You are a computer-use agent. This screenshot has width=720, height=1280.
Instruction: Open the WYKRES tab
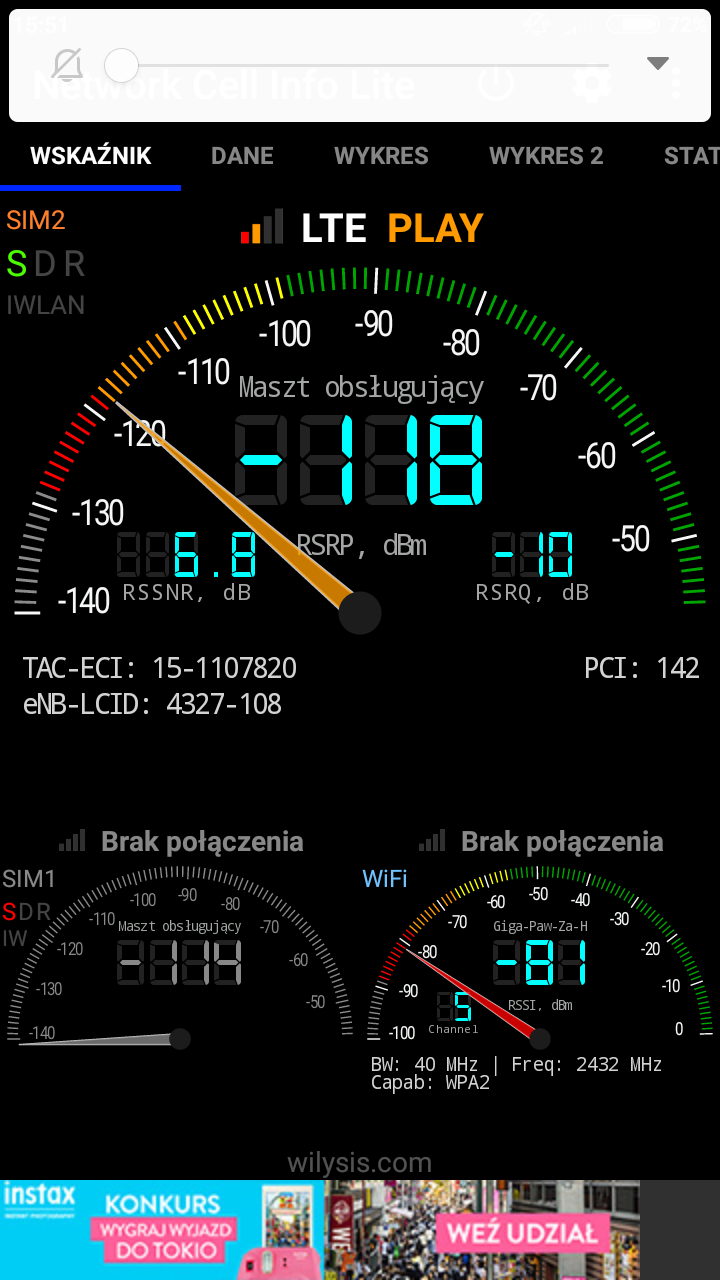coord(381,156)
